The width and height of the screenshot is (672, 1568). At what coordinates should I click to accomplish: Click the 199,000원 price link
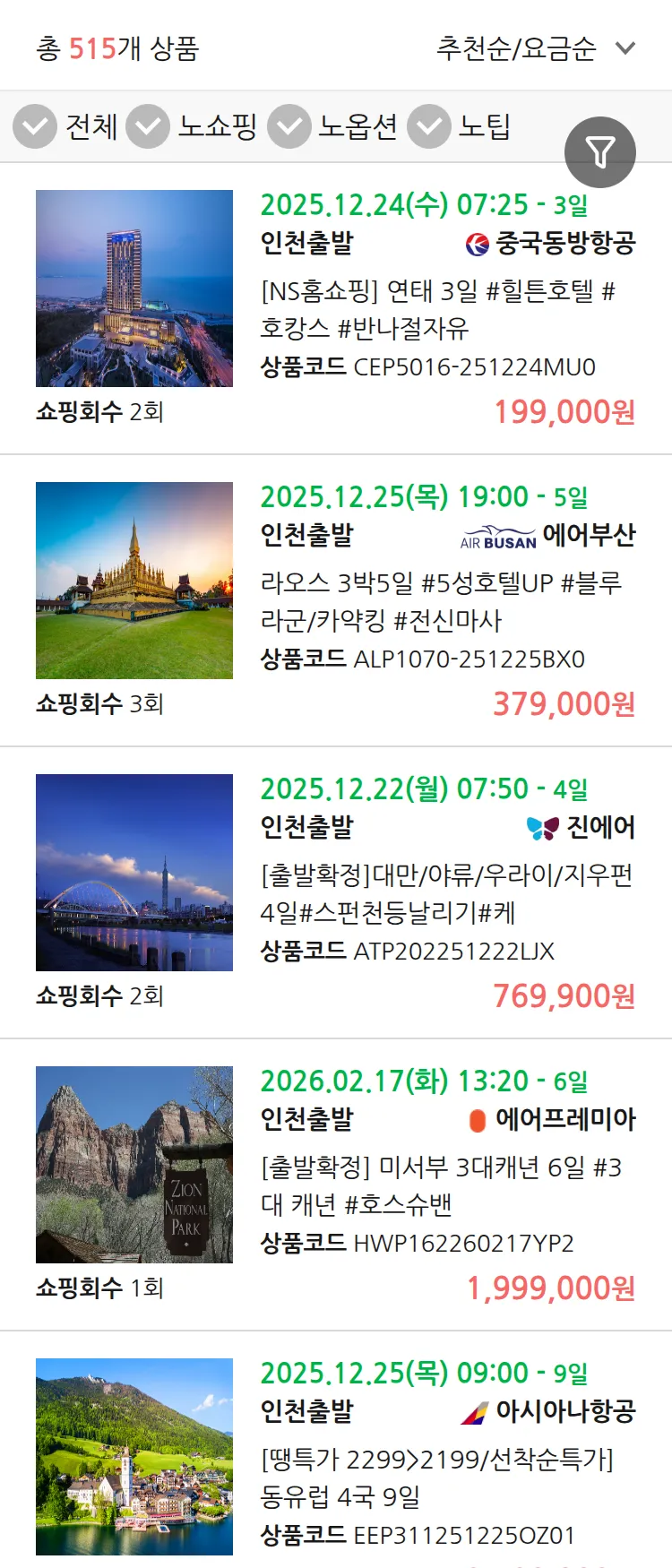564,411
